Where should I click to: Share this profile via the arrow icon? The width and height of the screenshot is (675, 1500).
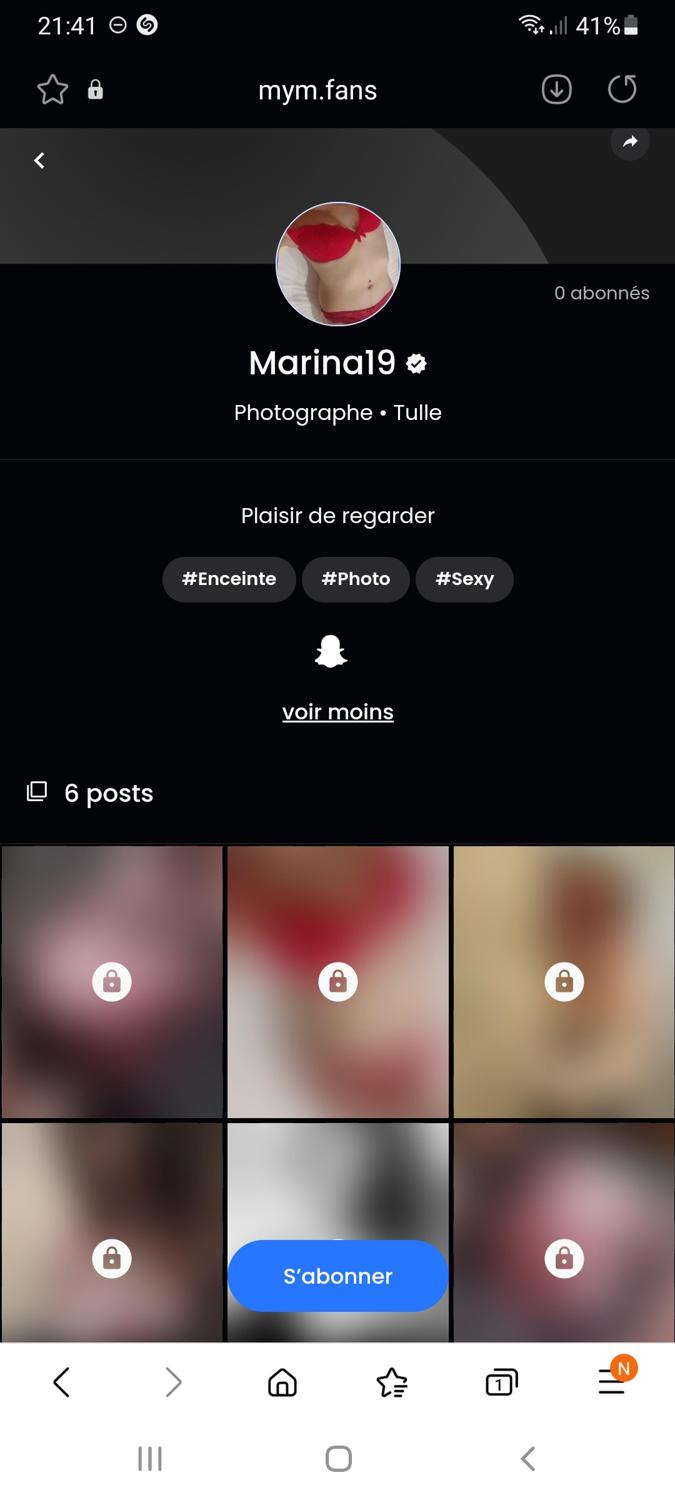coord(630,142)
